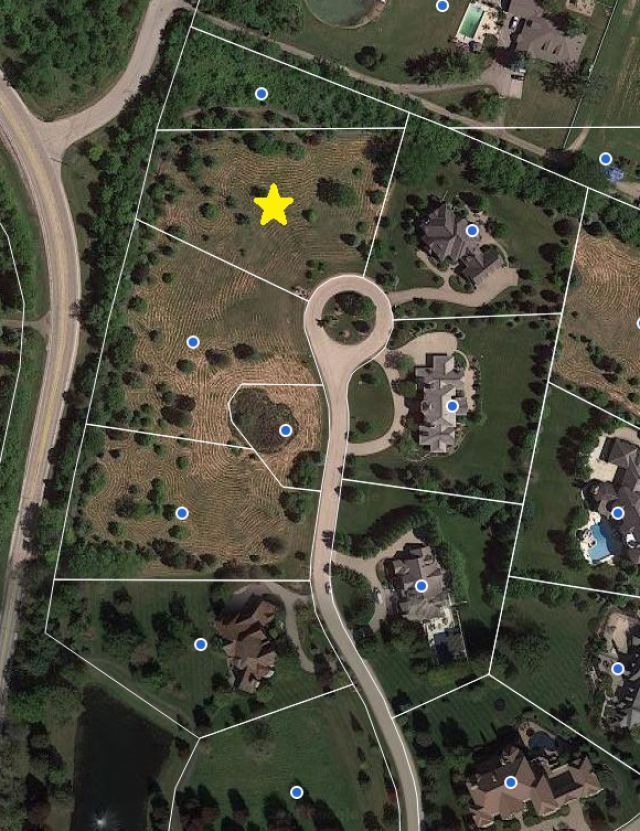Select the parcel dot beside the blue swimming pool
The image size is (640, 831).
click(x=618, y=513)
